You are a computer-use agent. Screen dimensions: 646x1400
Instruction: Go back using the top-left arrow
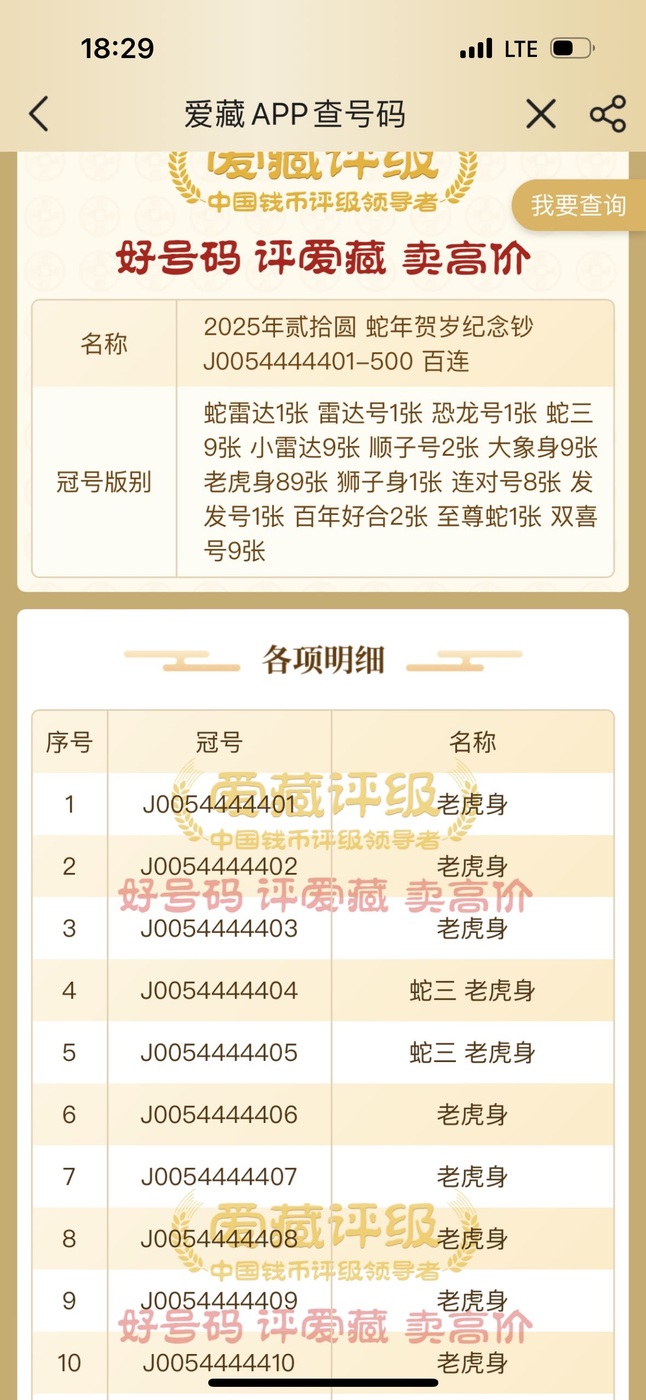(x=38, y=114)
